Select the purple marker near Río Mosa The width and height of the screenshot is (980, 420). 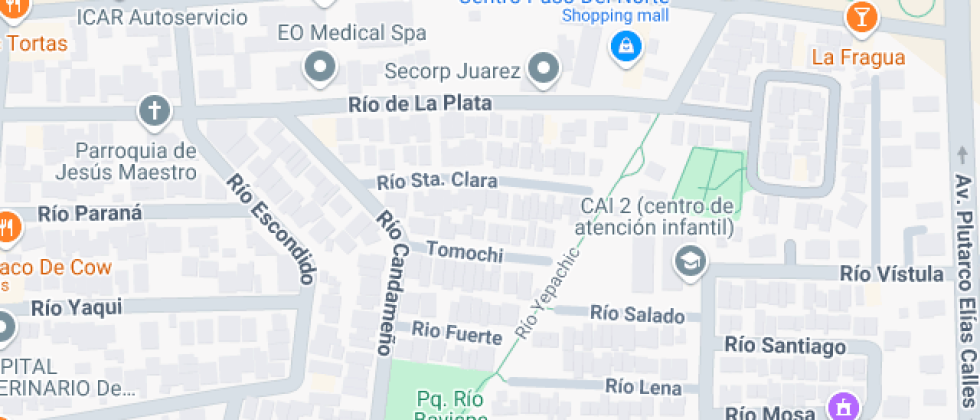click(845, 406)
